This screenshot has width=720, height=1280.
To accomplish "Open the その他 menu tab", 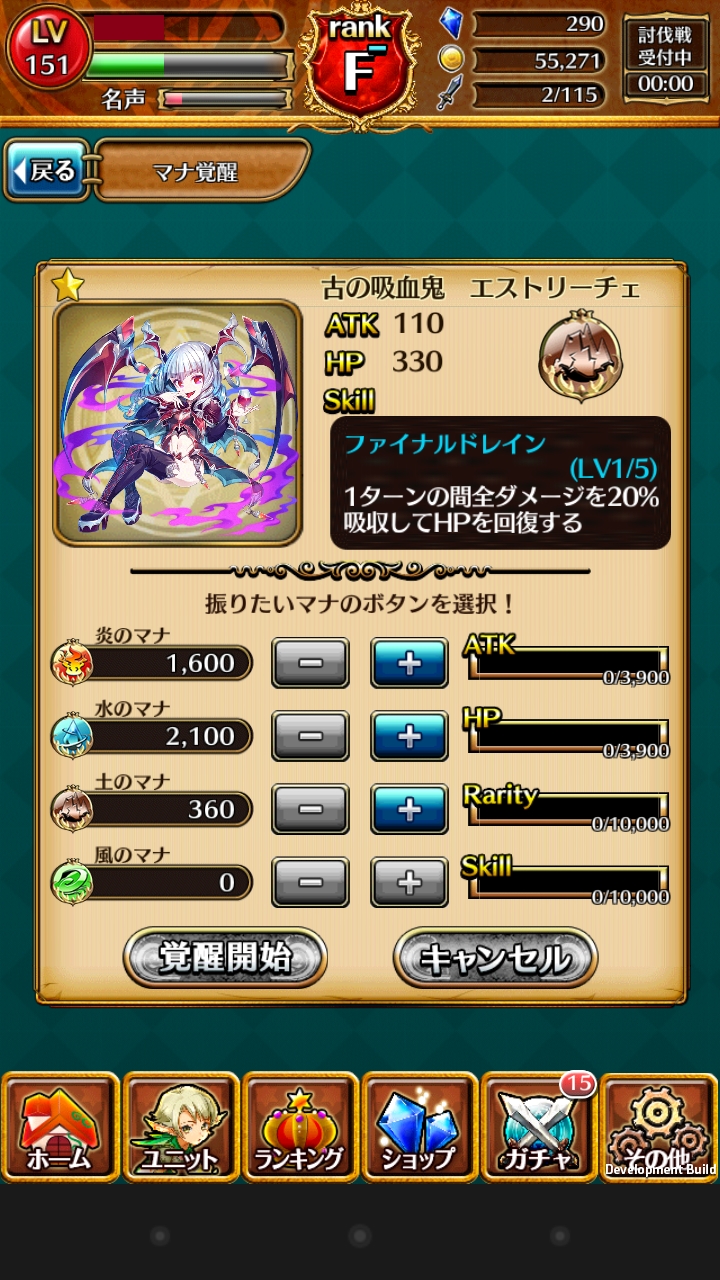I will pos(659,1128).
